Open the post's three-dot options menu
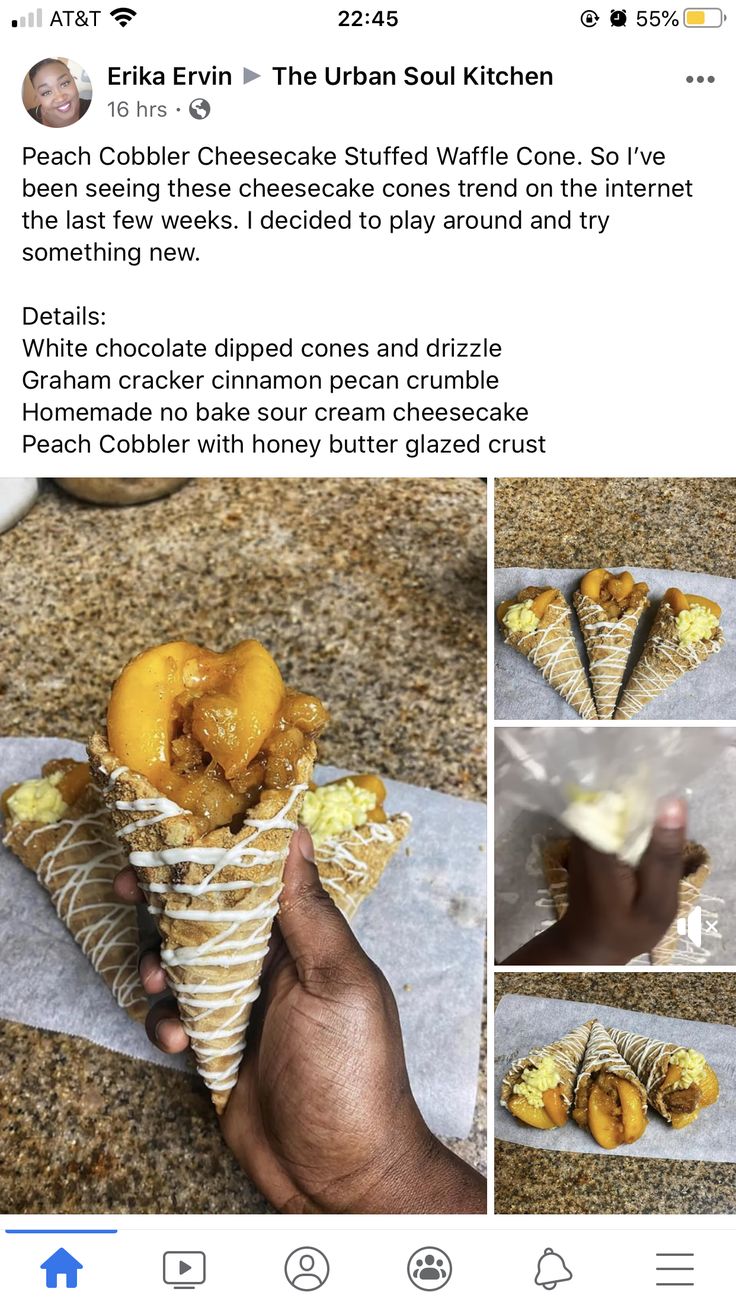This screenshot has width=736, height=1308. coord(700,80)
